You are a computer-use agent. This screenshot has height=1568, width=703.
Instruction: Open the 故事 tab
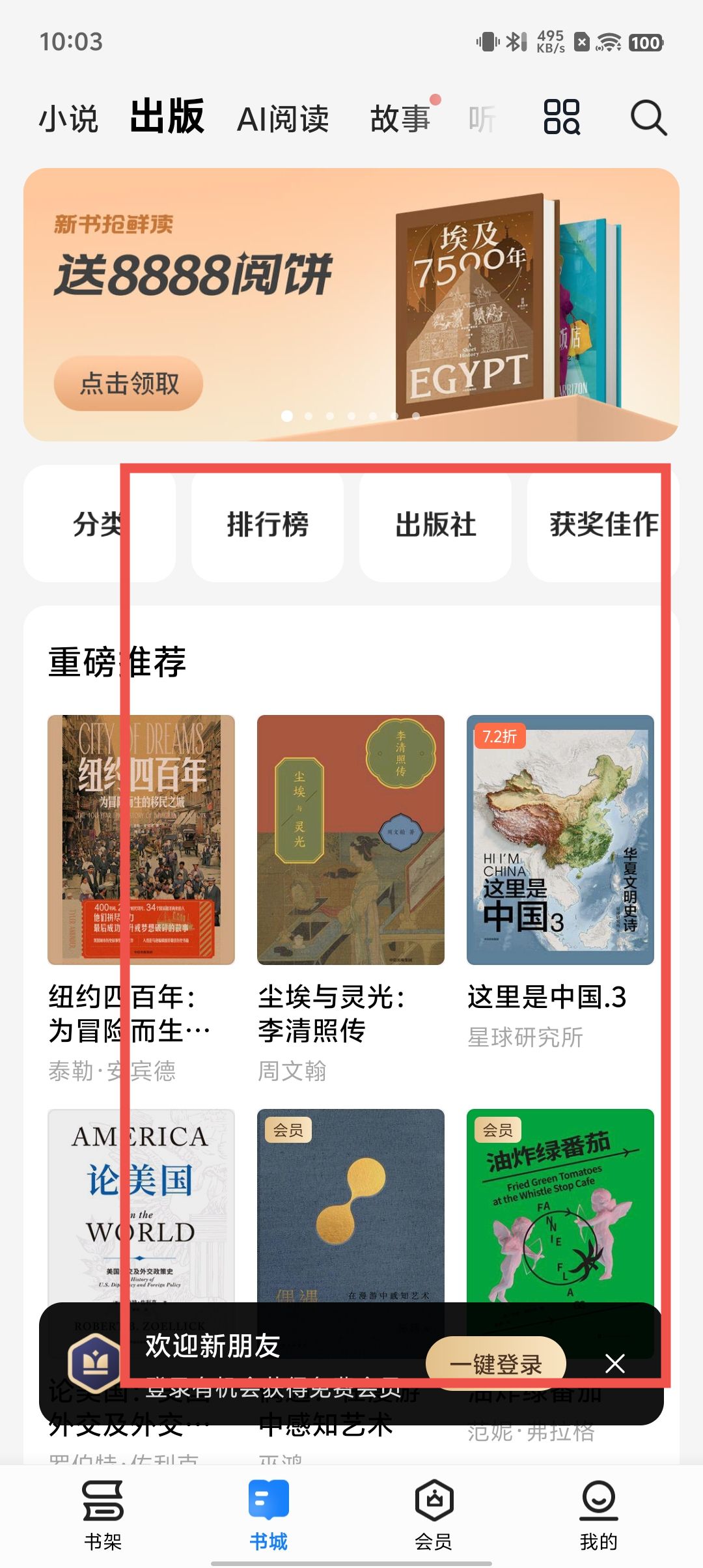pyautogui.click(x=400, y=119)
